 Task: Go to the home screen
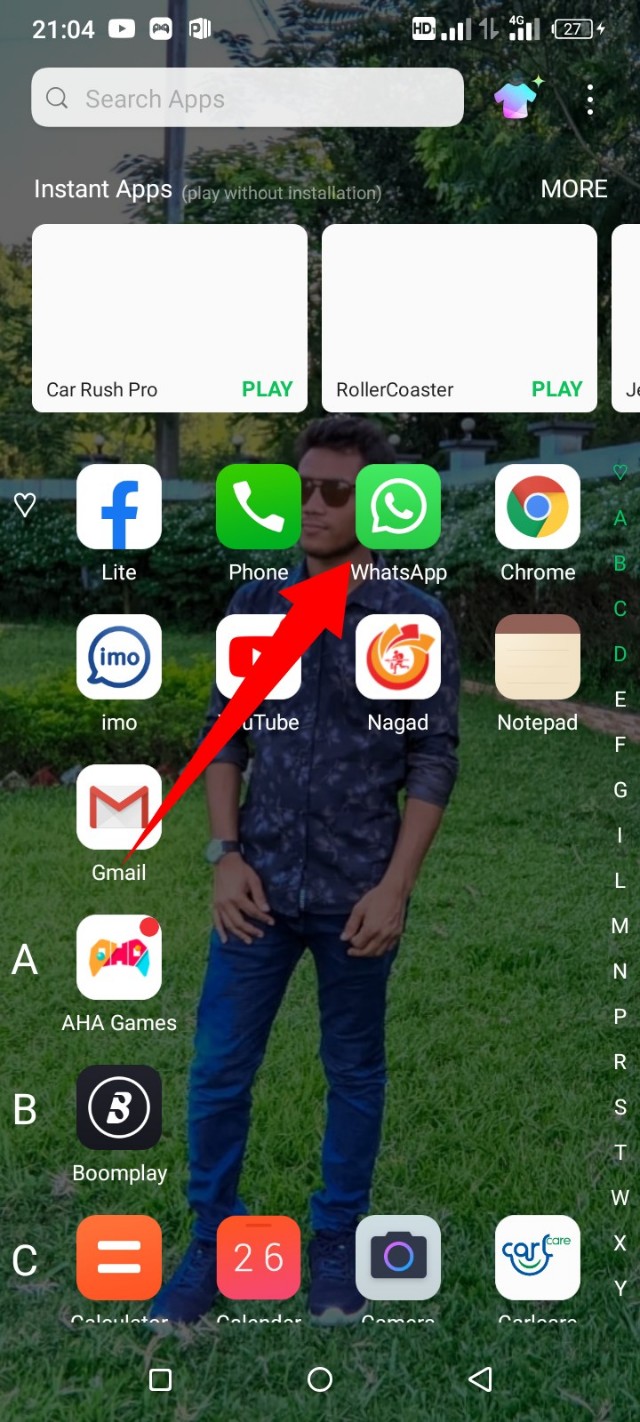tap(320, 1380)
